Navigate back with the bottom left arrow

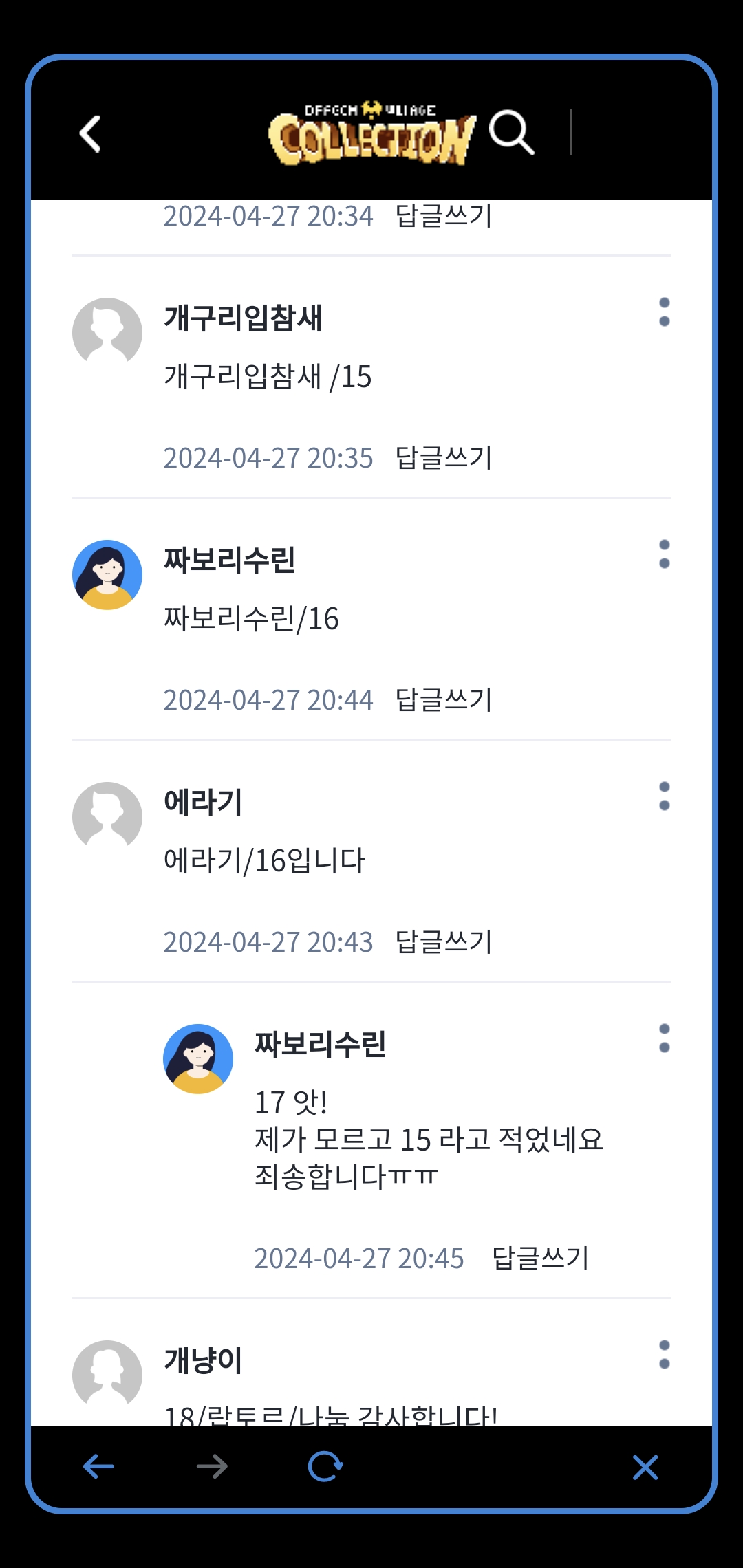coord(98,1466)
